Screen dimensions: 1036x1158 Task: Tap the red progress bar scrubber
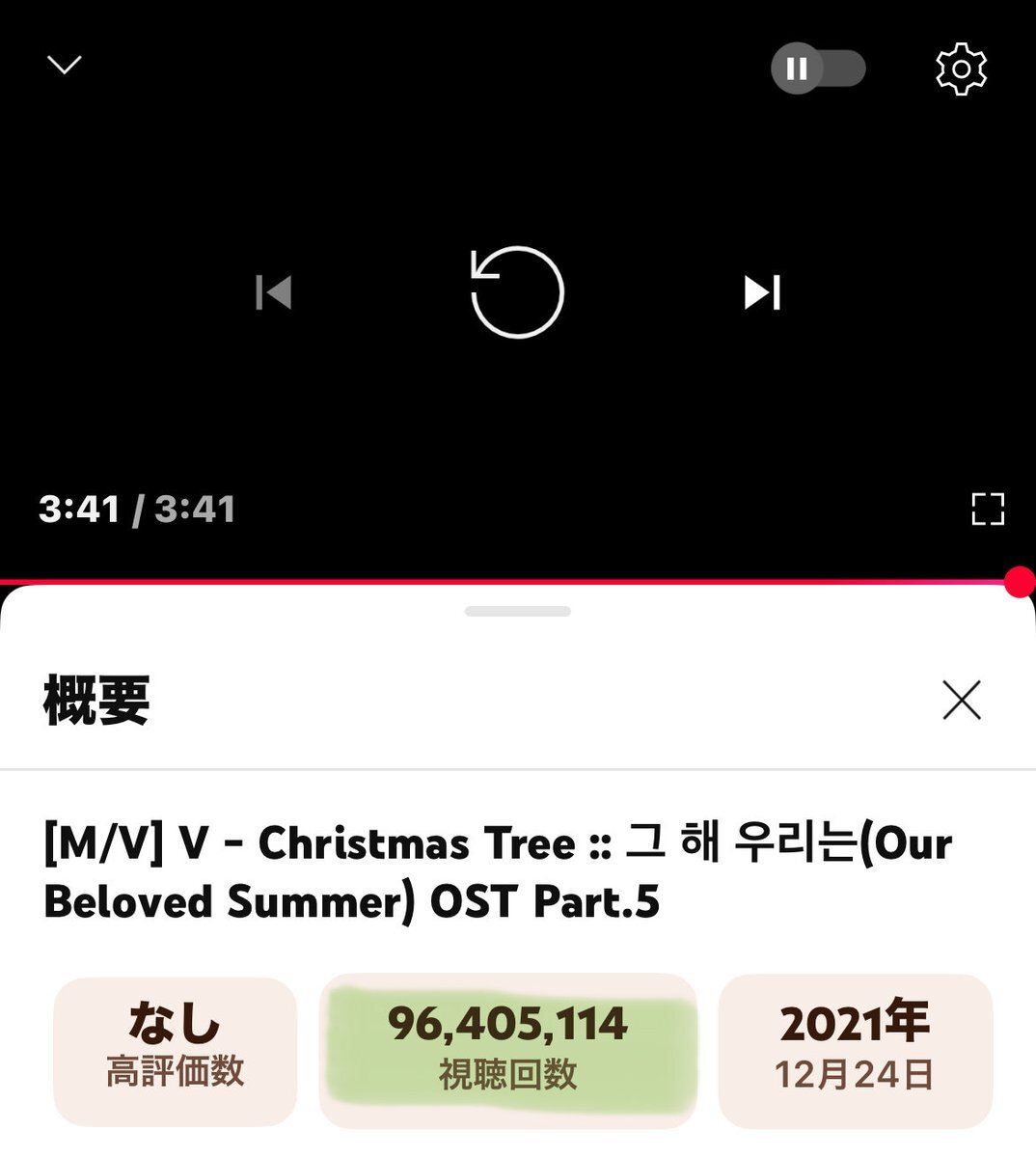click(1019, 582)
